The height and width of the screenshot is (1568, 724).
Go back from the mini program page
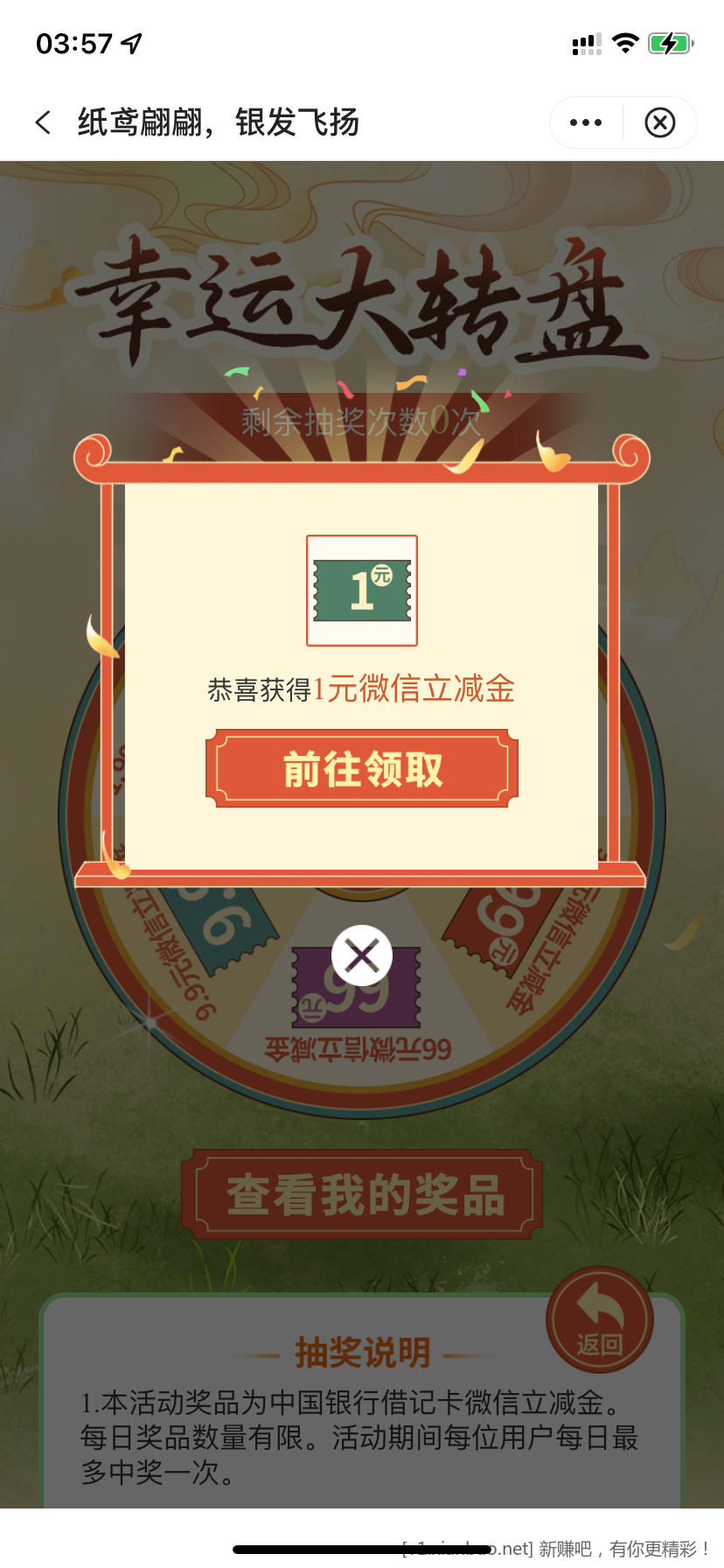(x=43, y=122)
